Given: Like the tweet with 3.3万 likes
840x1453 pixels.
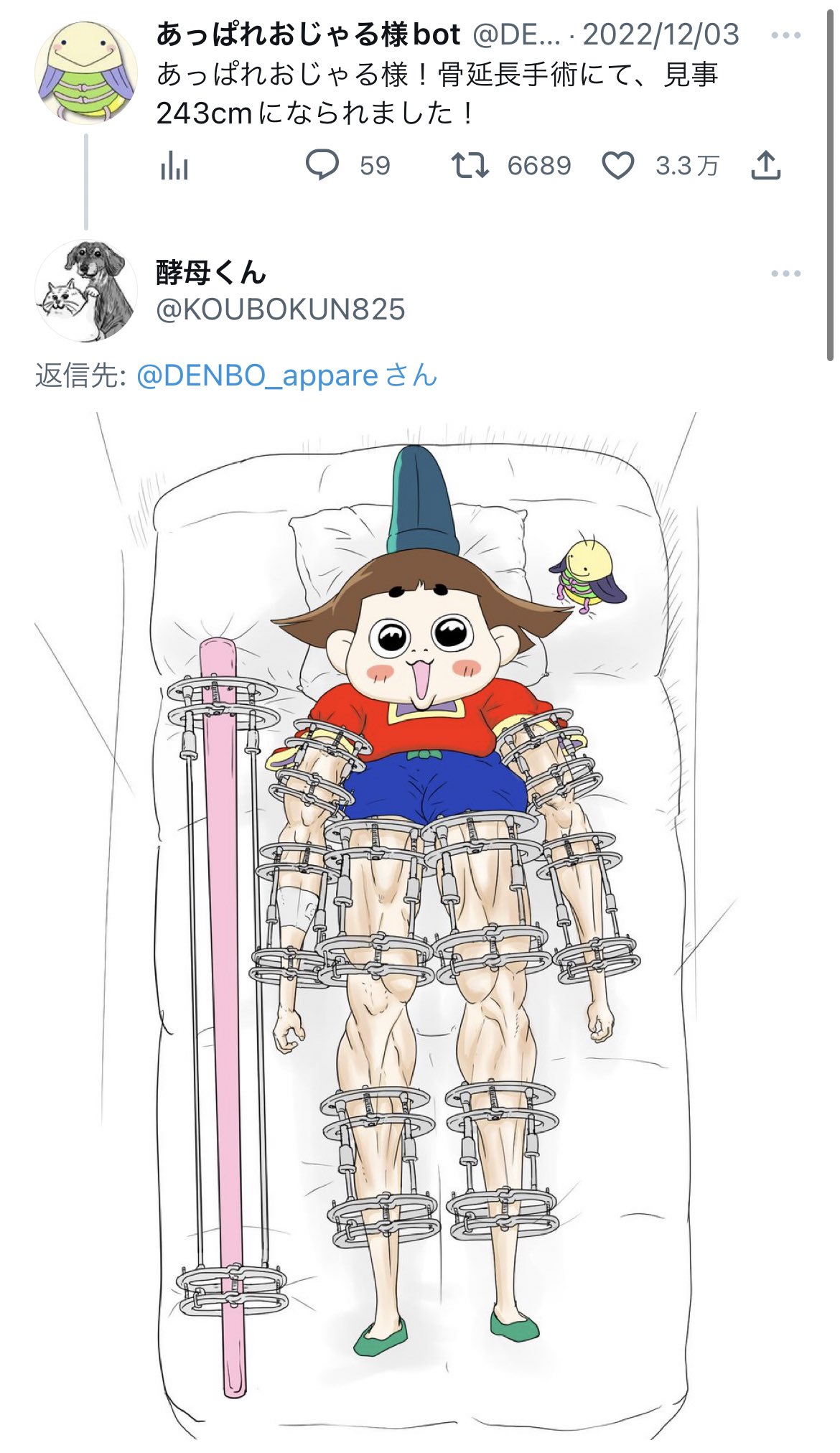Looking at the screenshot, I should [x=617, y=166].
